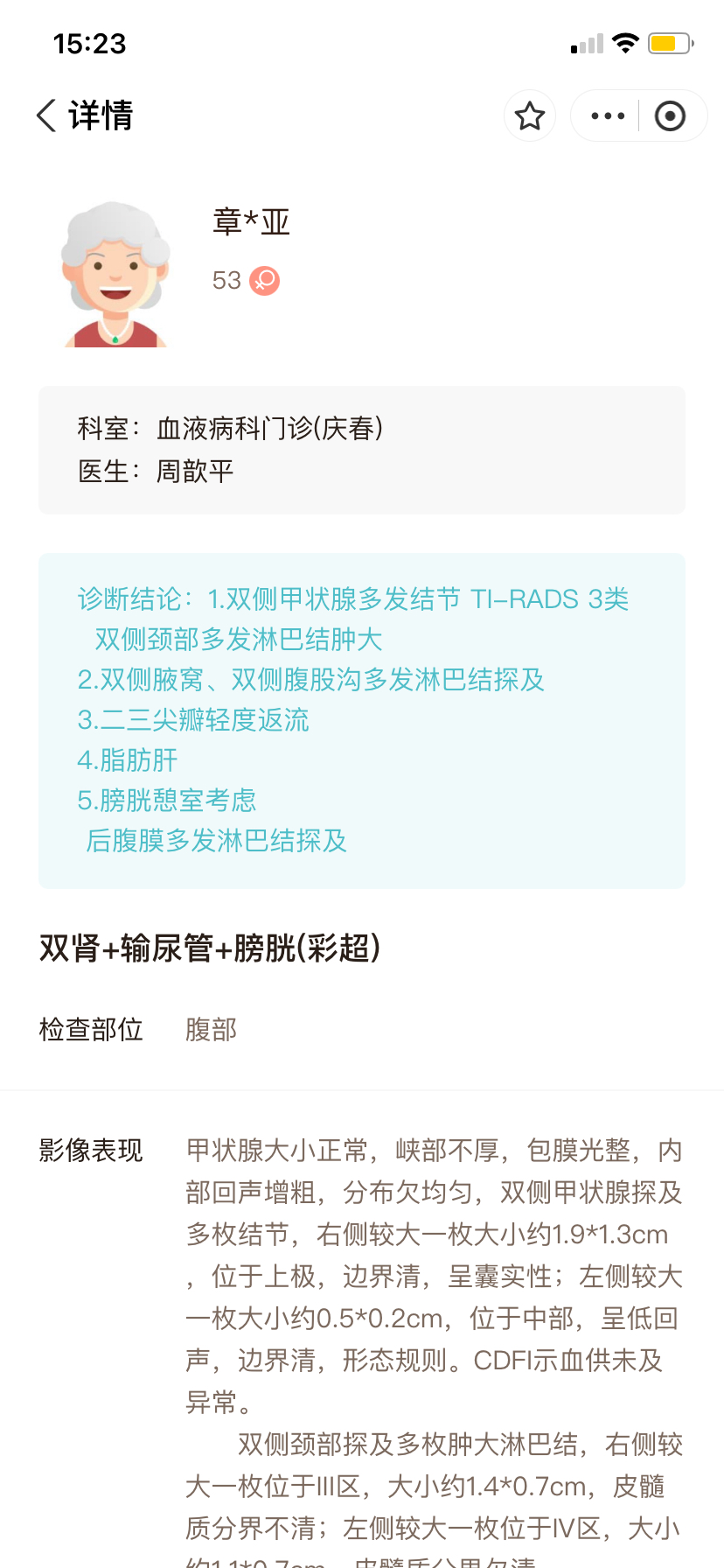Go back from the 详情 page
The image size is (724, 1568).
click(x=46, y=115)
